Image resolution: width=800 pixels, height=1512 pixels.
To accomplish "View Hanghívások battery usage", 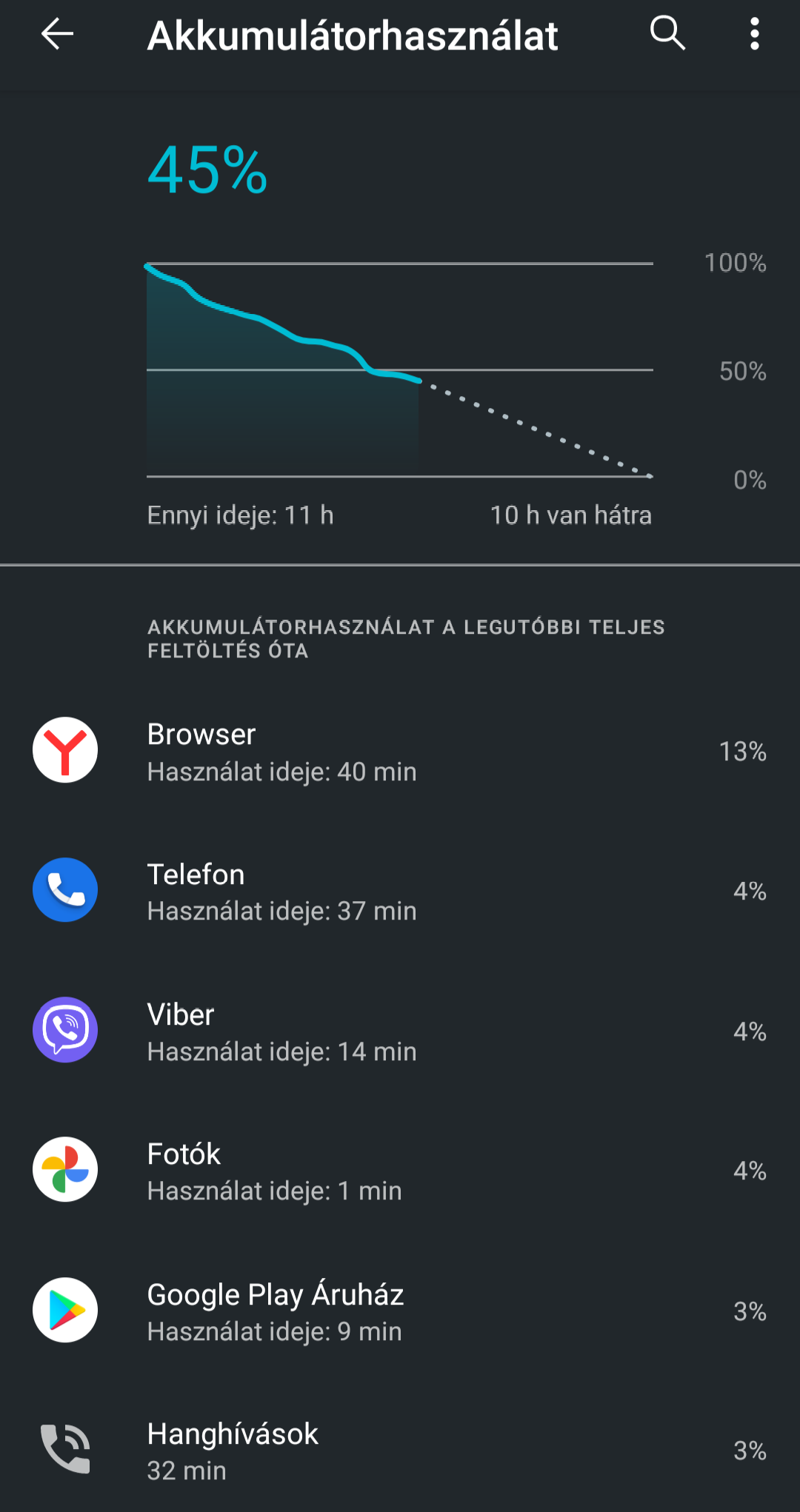I will point(400,1450).
